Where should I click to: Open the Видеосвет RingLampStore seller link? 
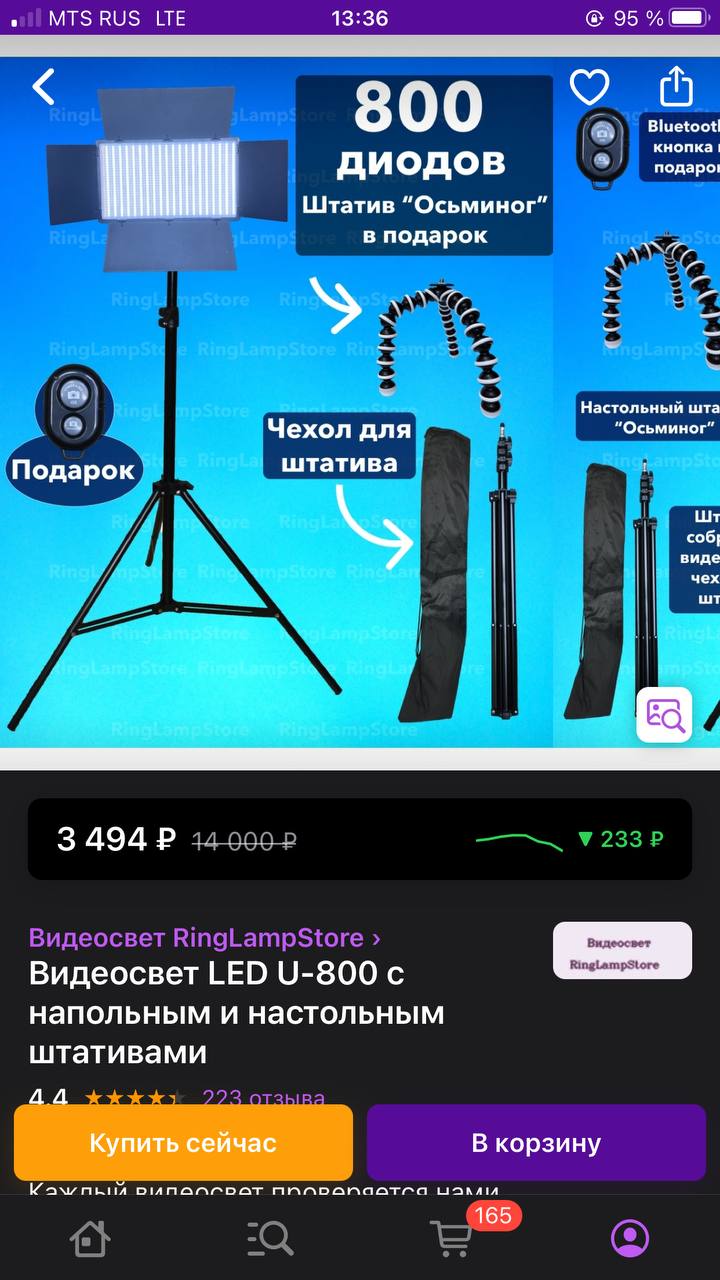pyautogui.click(x=205, y=938)
